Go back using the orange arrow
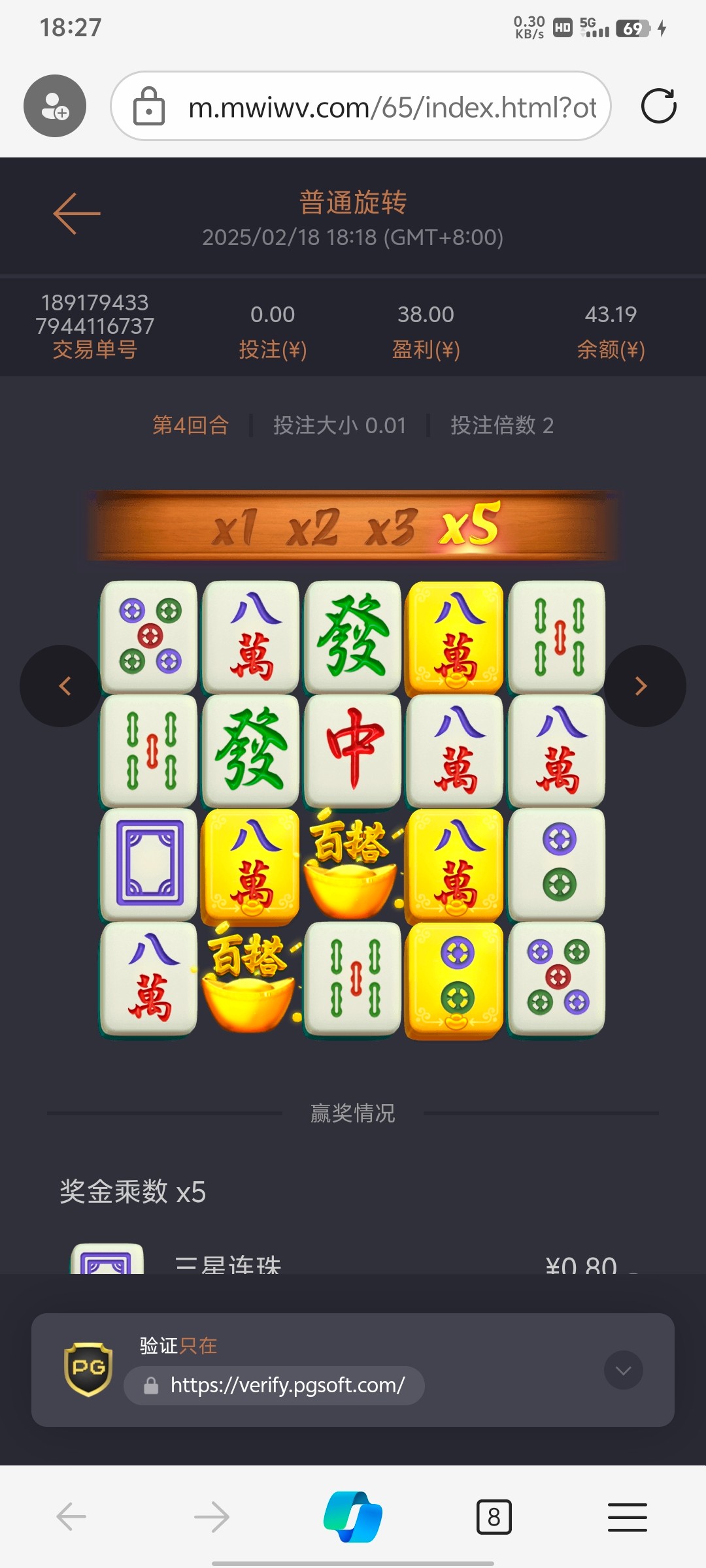The image size is (706, 1568). [76, 213]
